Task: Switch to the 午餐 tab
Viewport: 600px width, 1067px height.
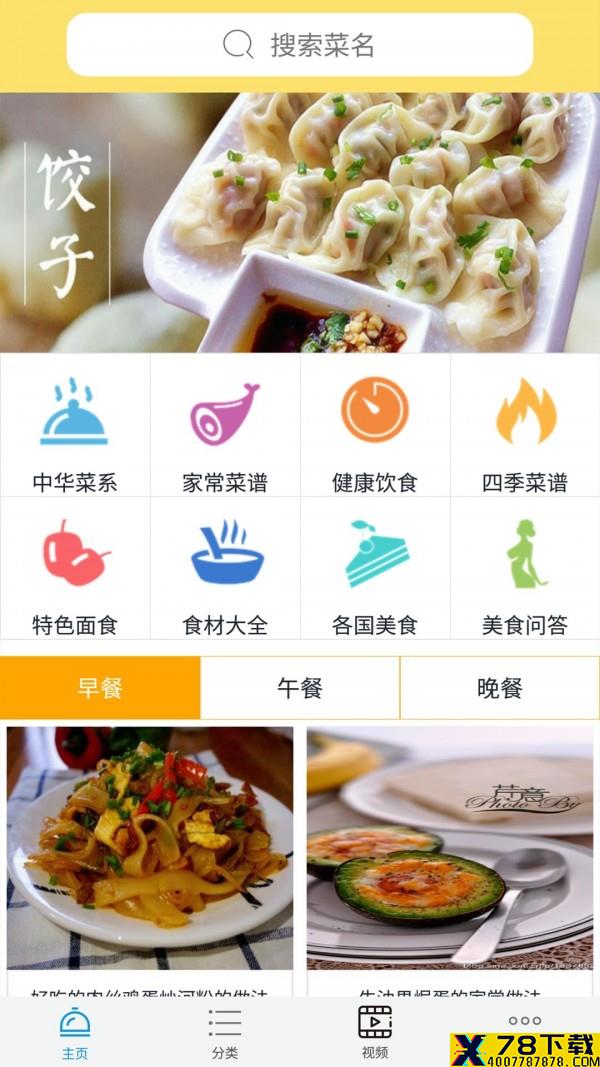Action: [x=300, y=687]
